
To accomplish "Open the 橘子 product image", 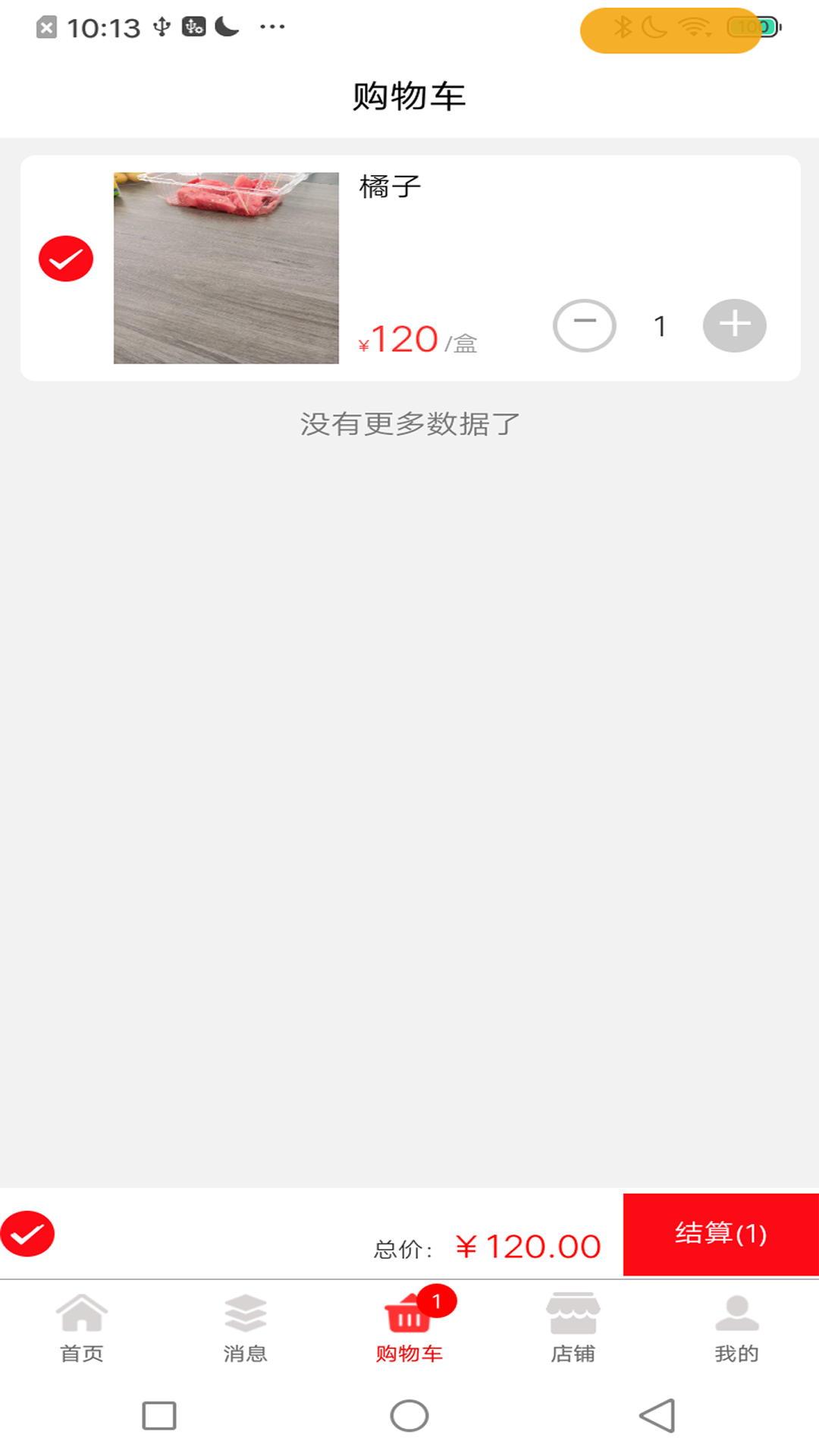I will click(226, 268).
